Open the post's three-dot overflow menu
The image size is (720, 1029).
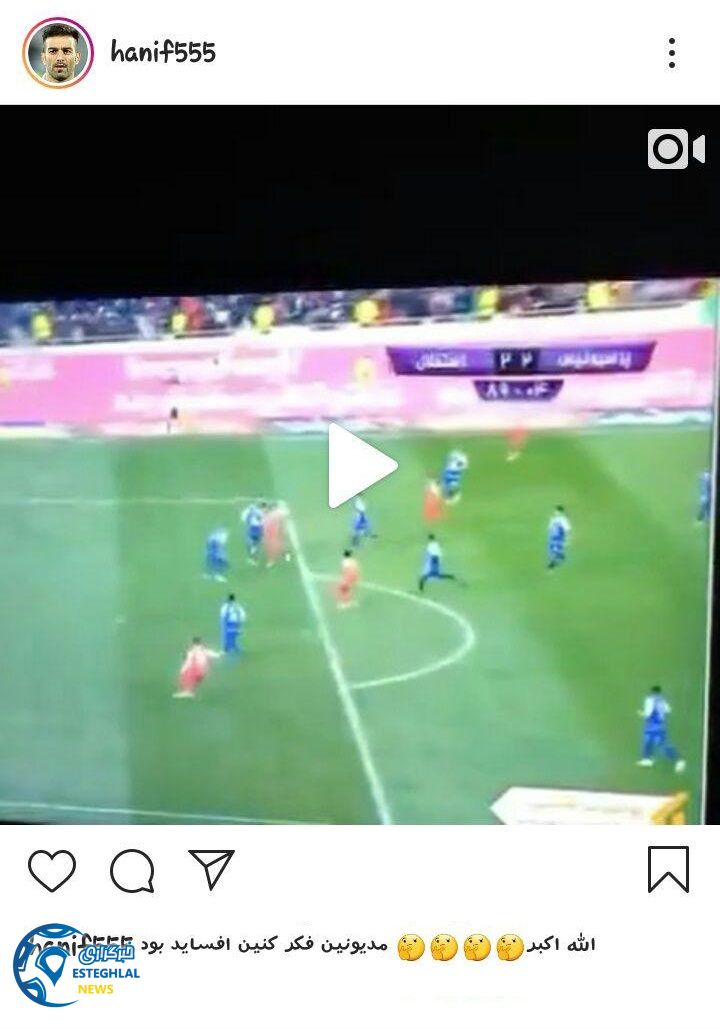point(672,53)
